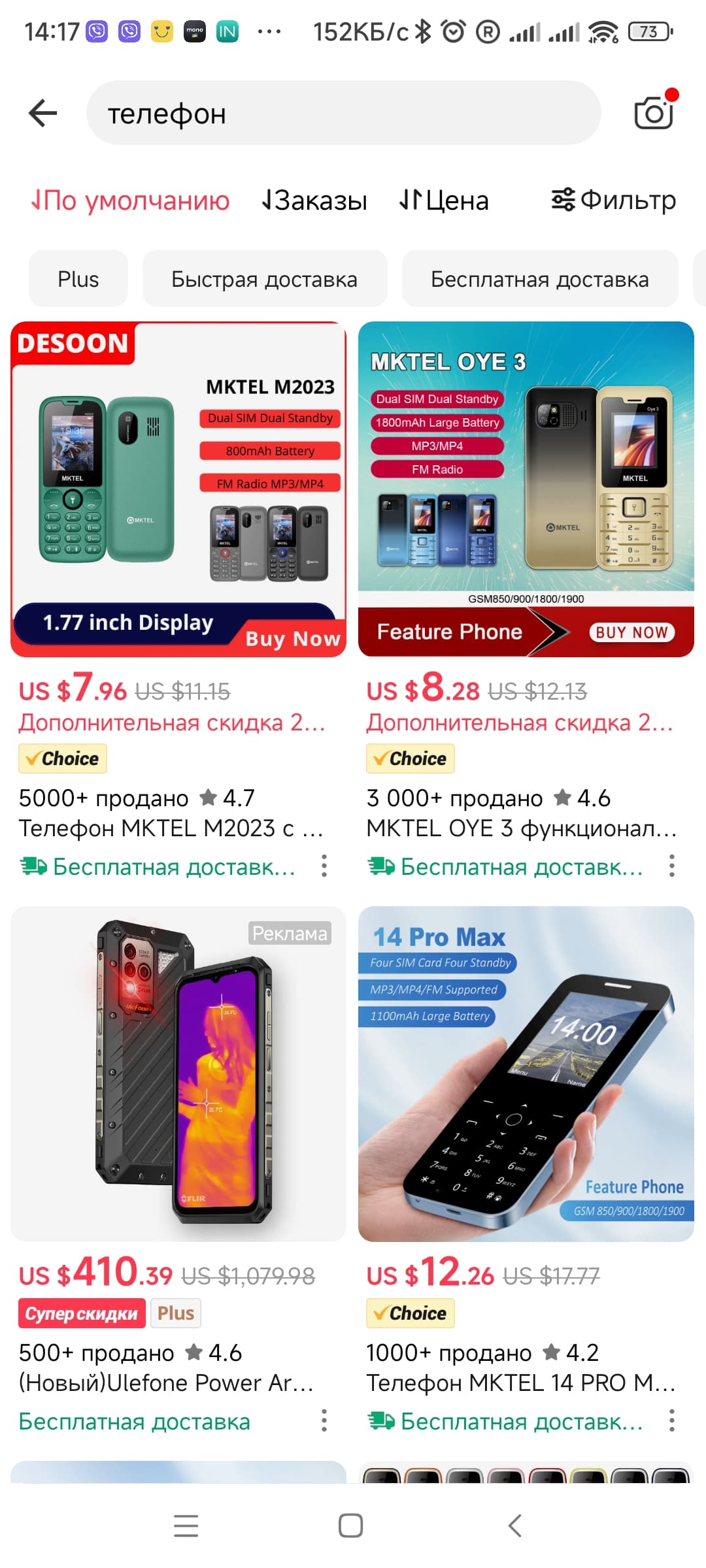Open the Ulefone Power Armor ad card
The width and height of the screenshot is (706, 1568).
178,1073
